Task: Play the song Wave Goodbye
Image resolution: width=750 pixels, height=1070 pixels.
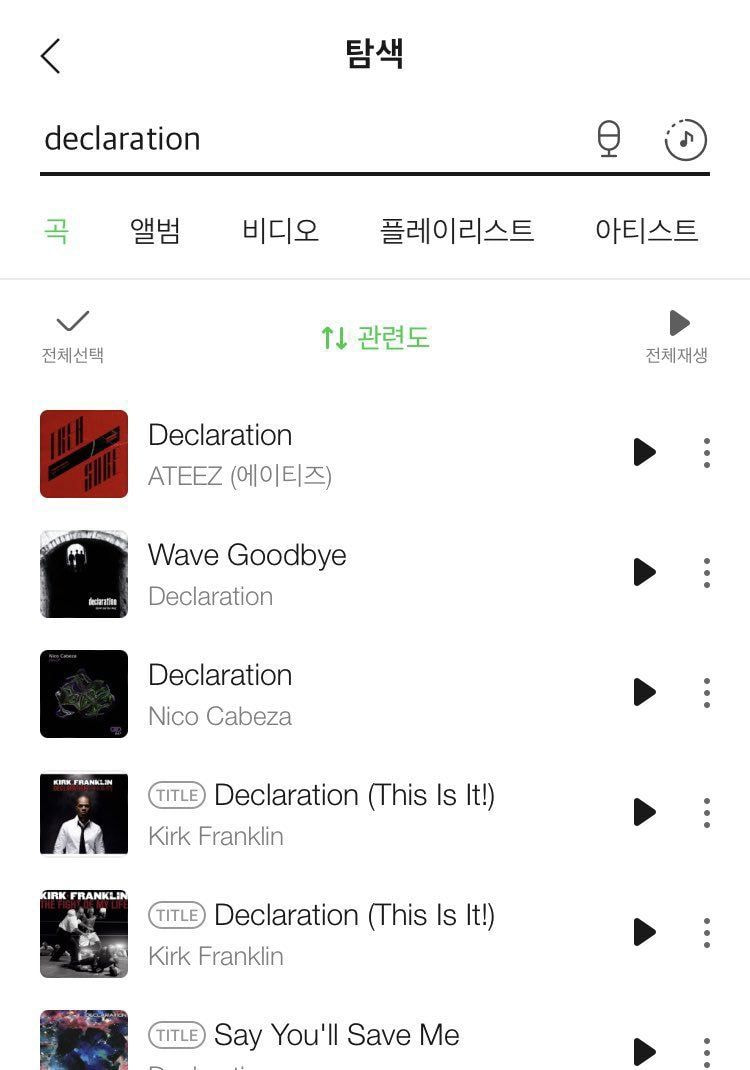Action: coord(644,572)
